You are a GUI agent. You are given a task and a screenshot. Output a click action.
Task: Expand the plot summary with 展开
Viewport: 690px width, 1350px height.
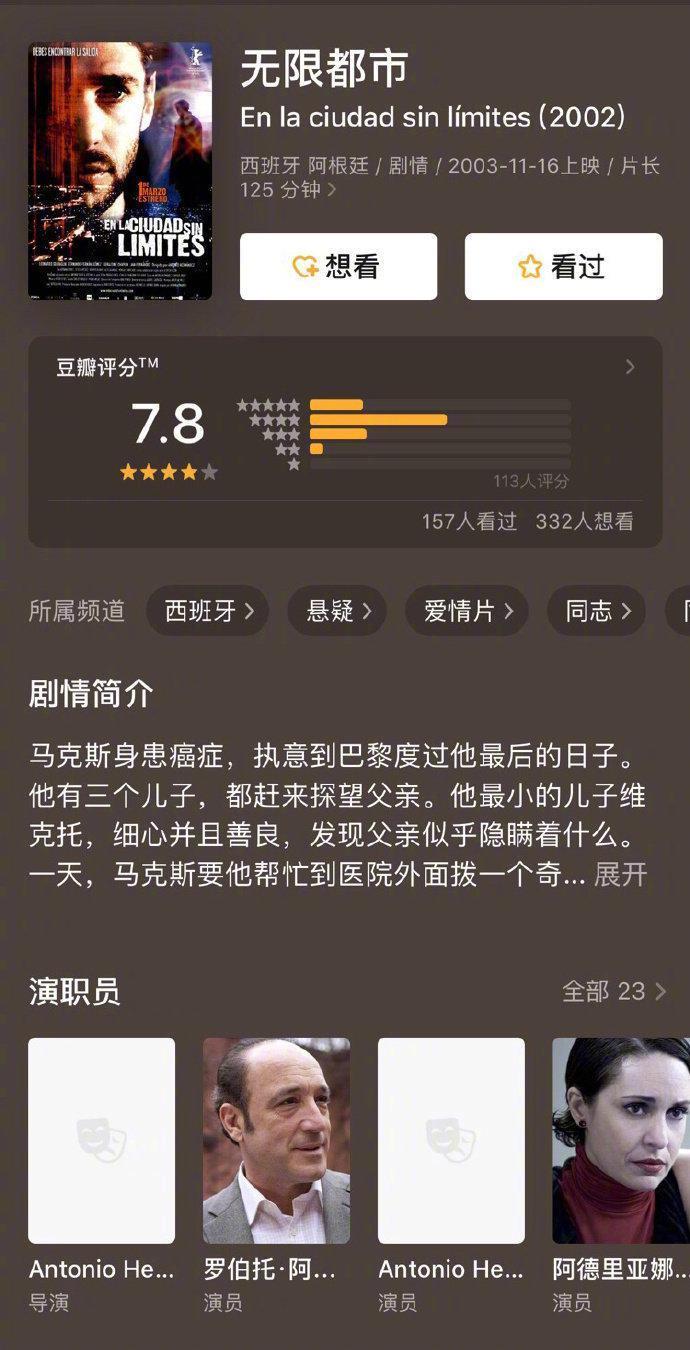tap(620, 875)
